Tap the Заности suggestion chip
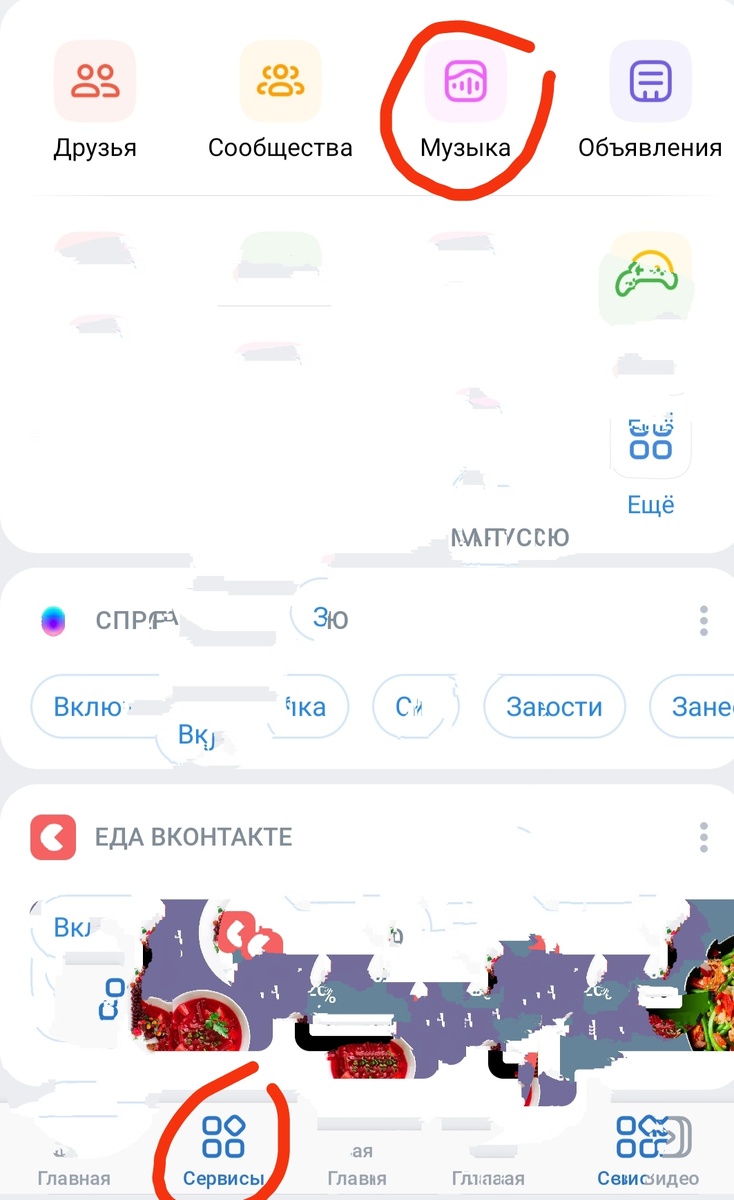 click(554, 706)
